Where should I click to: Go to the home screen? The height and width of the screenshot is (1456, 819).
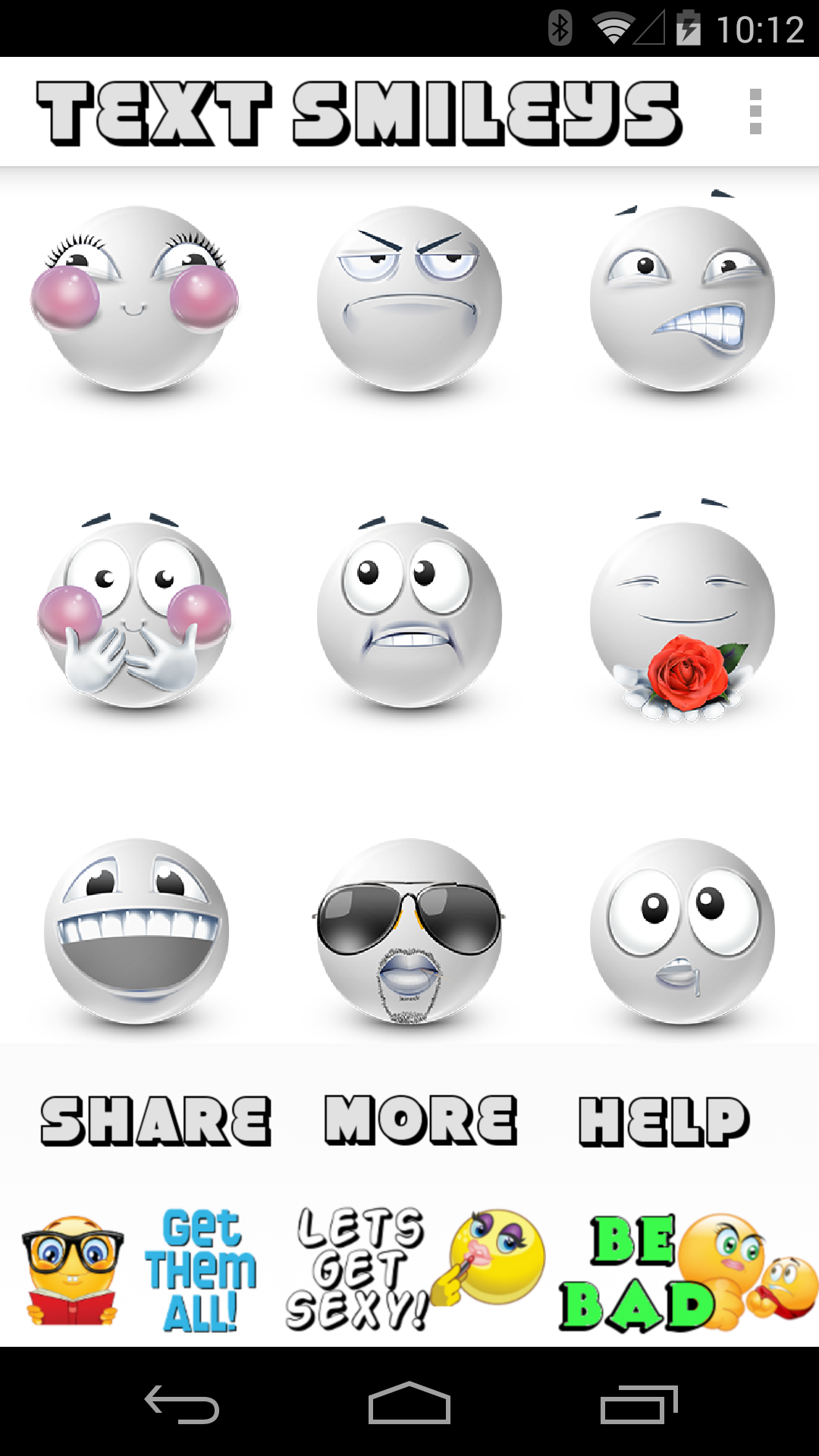click(x=409, y=1404)
